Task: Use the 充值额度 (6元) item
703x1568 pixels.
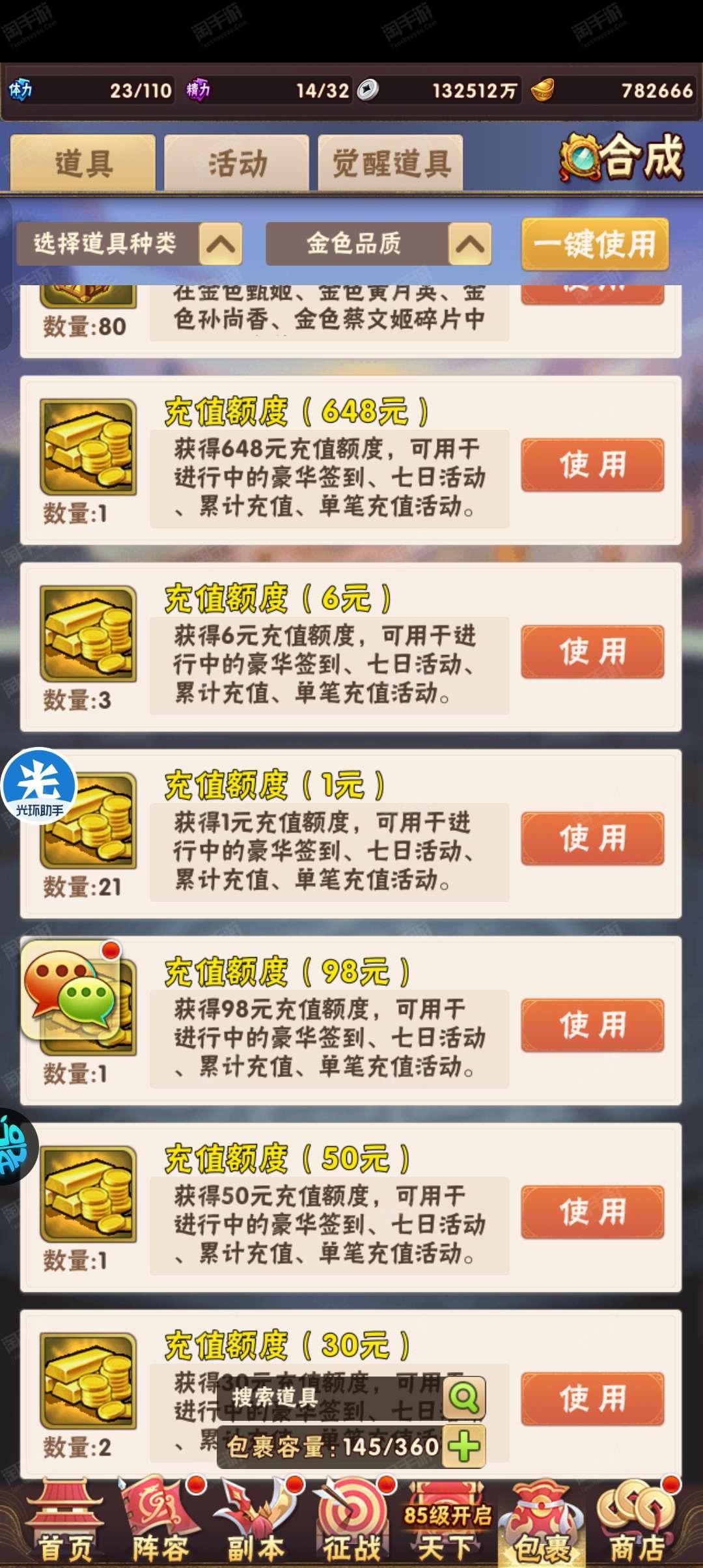Action: coord(592,652)
